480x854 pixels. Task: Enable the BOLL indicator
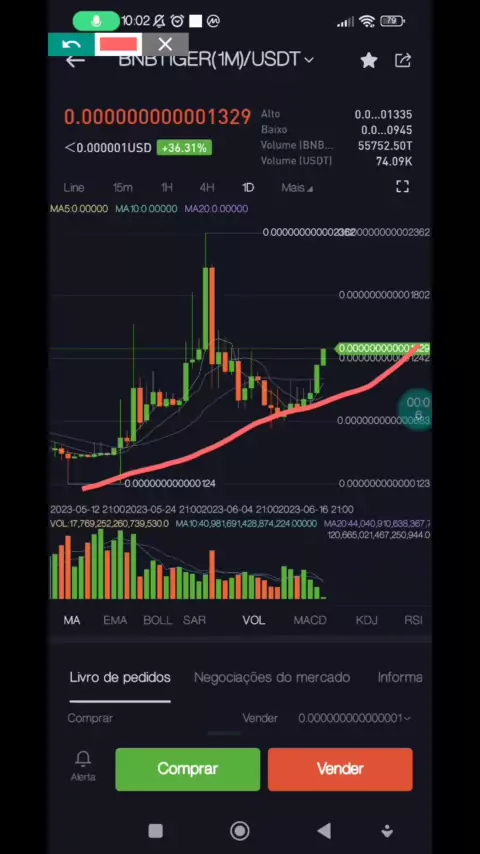click(x=157, y=620)
